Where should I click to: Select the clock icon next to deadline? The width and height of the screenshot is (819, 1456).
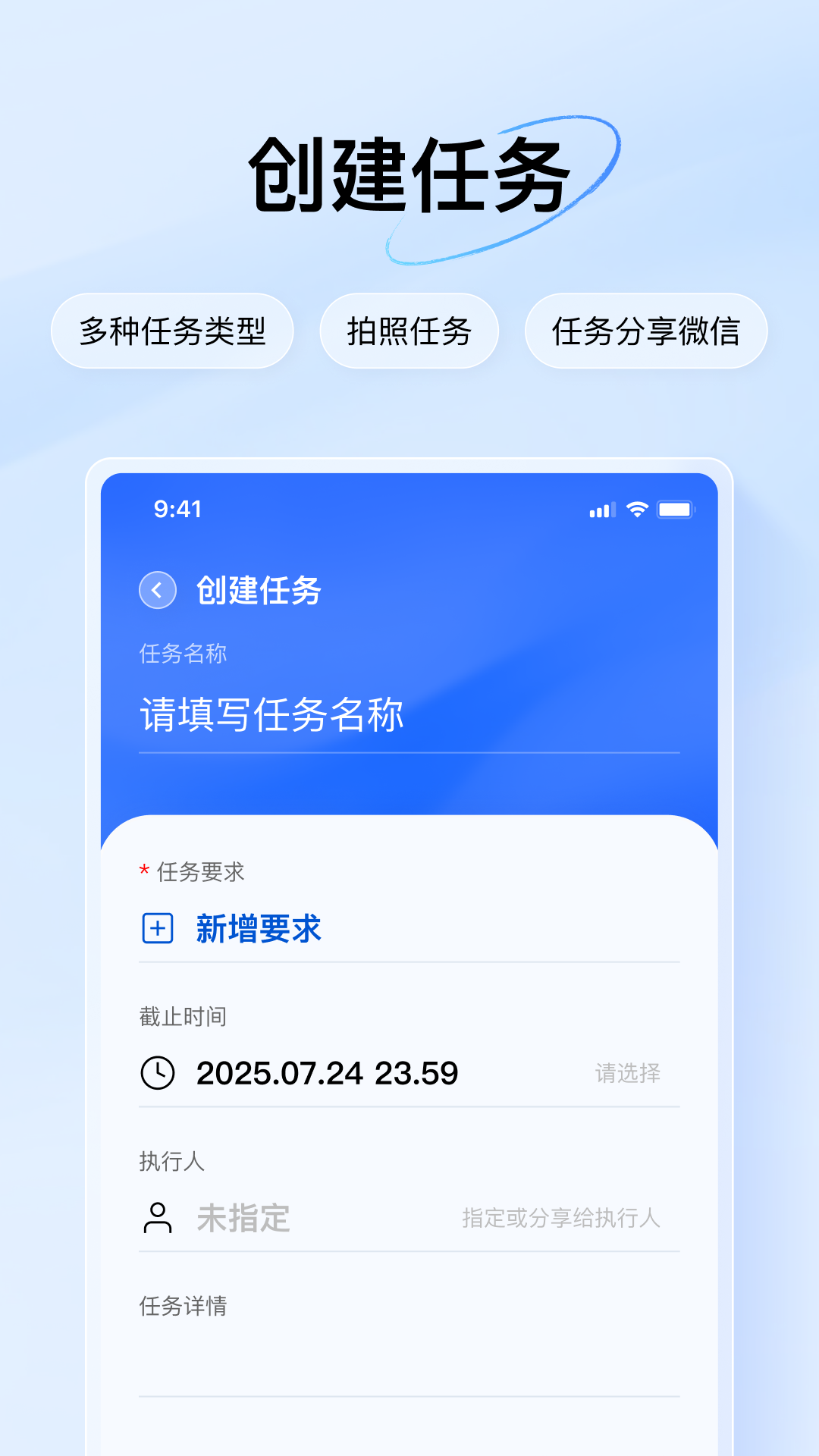click(157, 1073)
